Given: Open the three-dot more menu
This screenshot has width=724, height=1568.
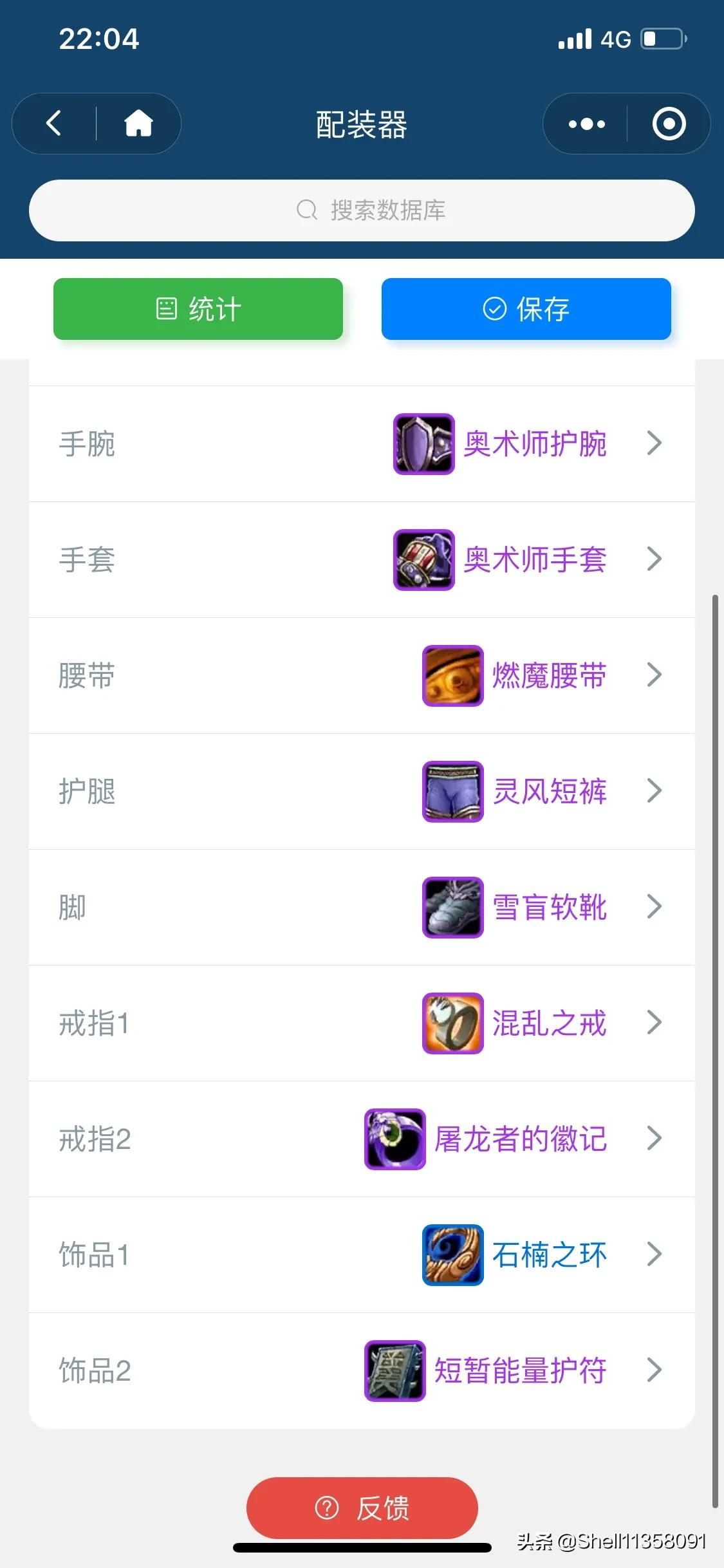Looking at the screenshot, I should click(x=586, y=124).
